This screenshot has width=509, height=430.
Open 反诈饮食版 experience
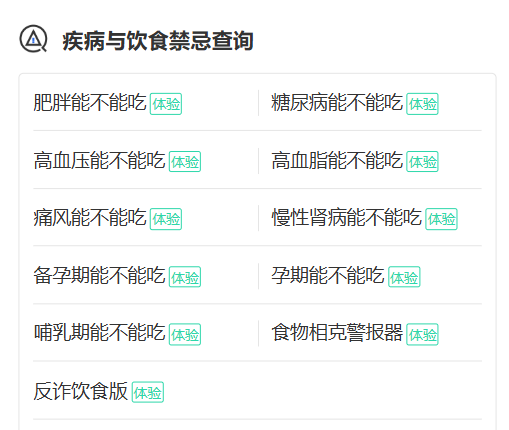pyautogui.click(x=98, y=391)
